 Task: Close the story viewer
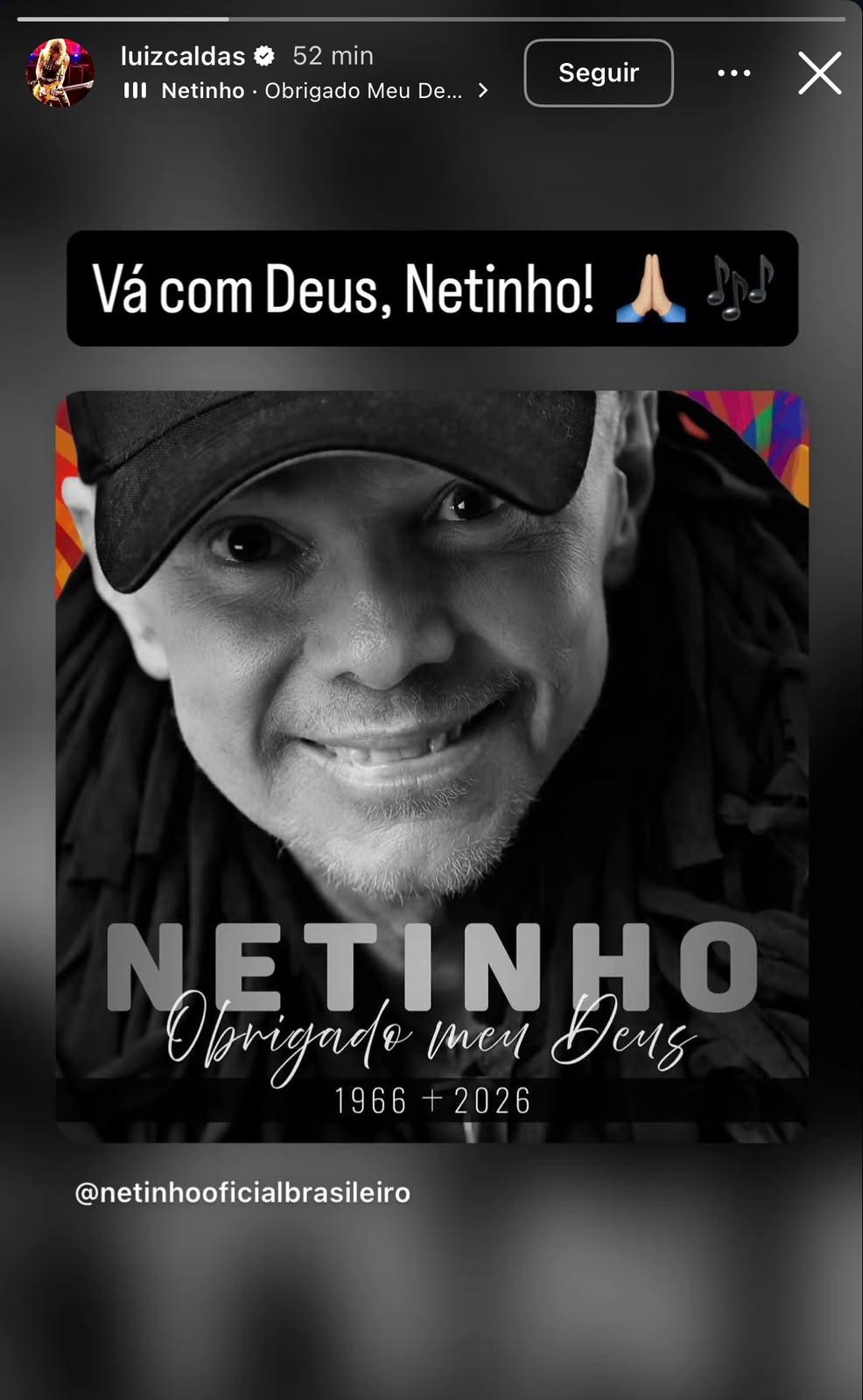pos(819,73)
